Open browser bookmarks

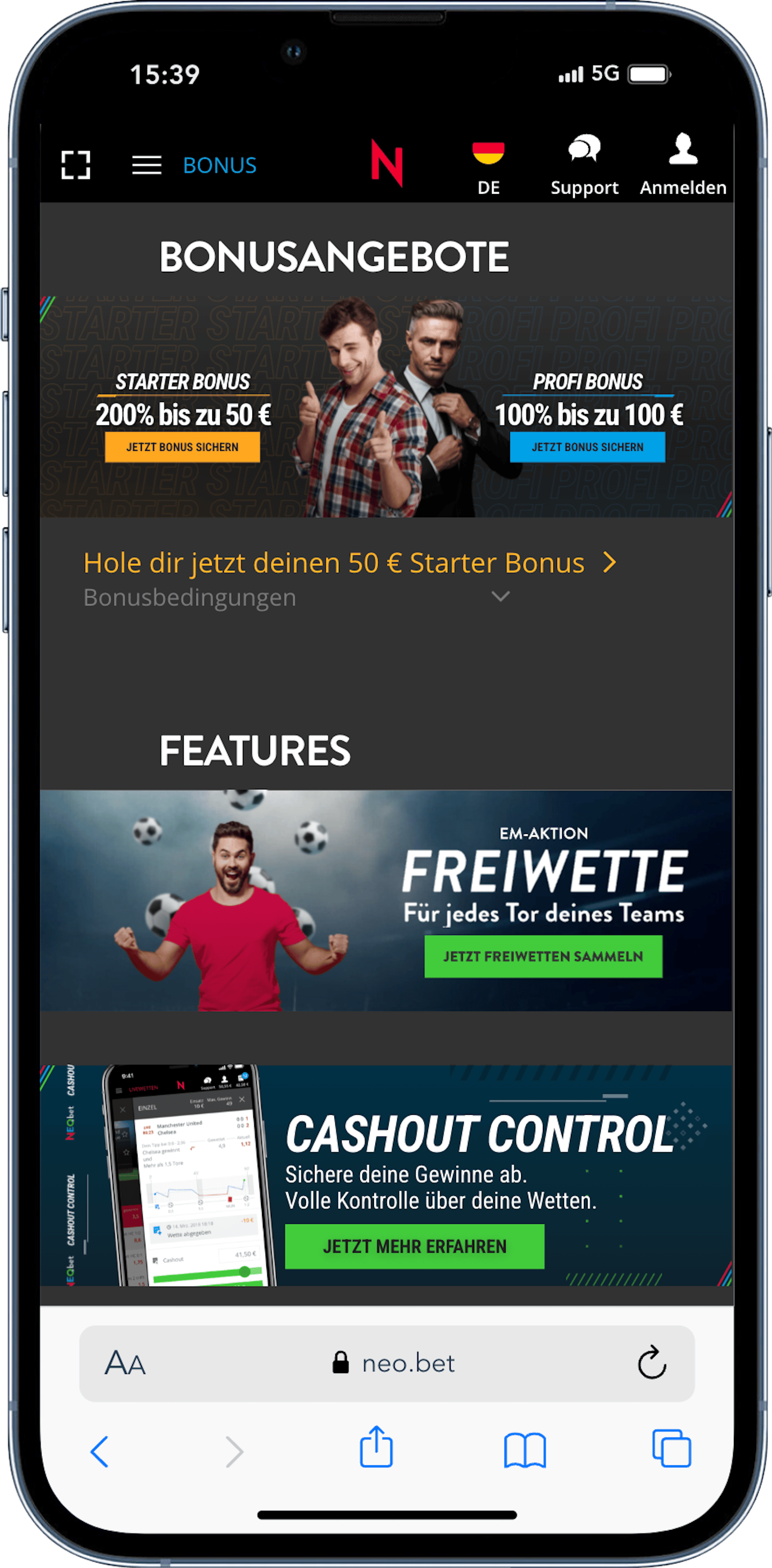coord(524,1451)
